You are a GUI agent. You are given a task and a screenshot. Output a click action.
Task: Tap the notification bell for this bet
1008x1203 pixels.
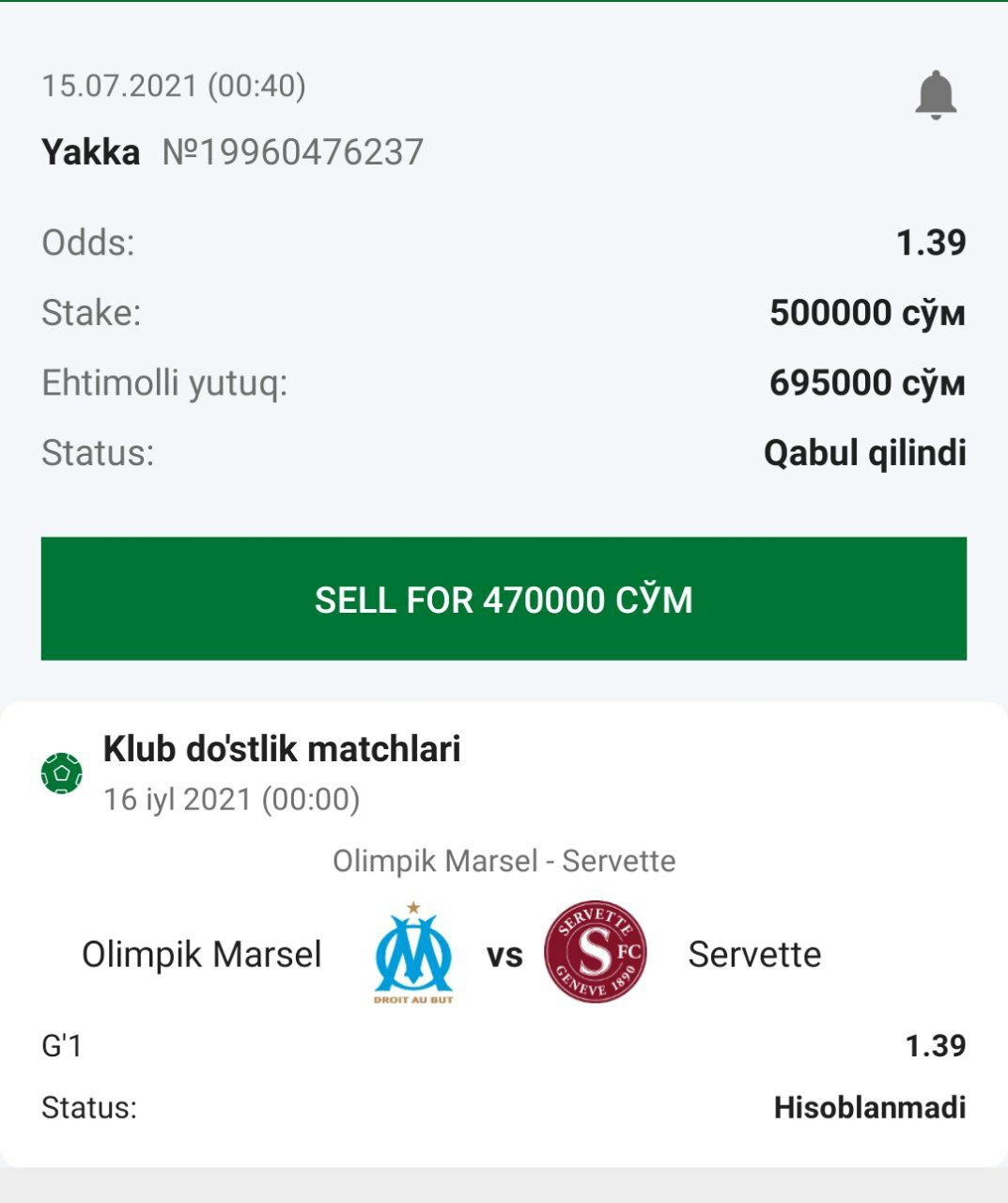coord(936,95)
